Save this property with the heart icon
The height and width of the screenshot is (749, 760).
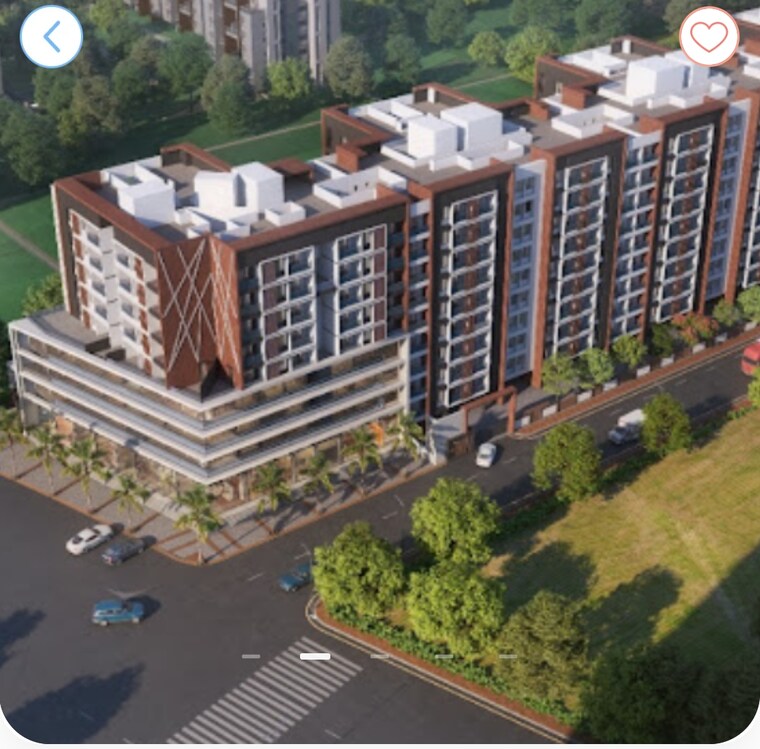tap(708, 37)
